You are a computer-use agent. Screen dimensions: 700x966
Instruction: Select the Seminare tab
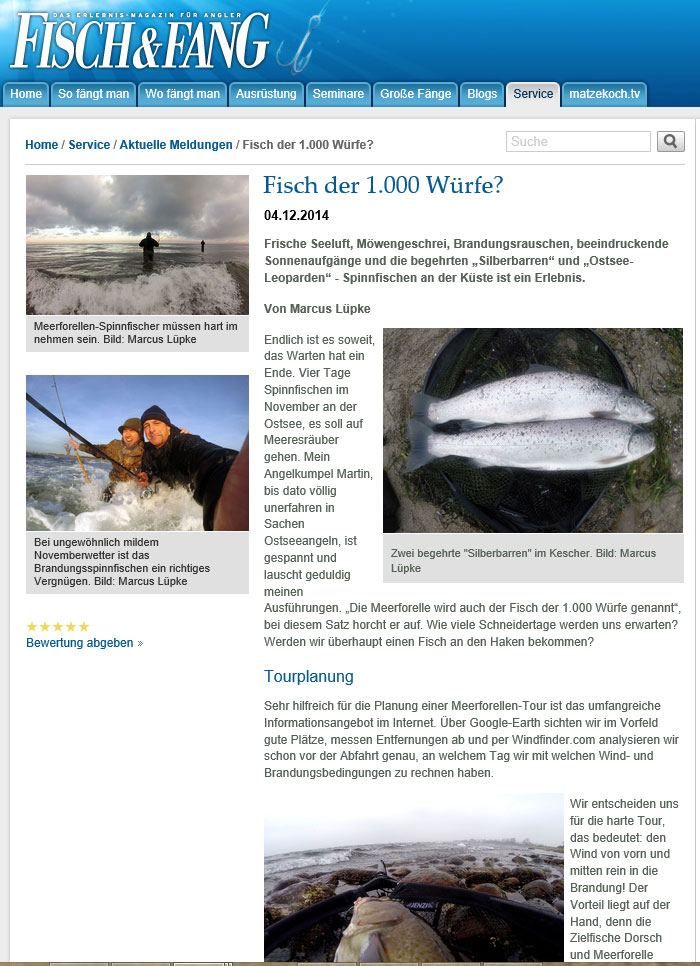338,94
